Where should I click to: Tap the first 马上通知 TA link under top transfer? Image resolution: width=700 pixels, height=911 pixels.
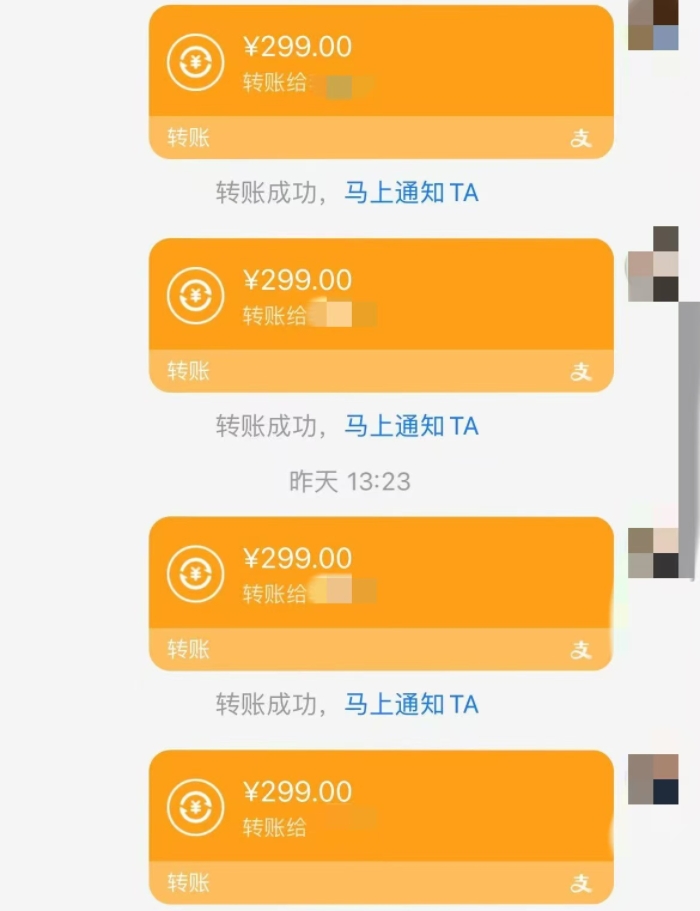point(411,193)
